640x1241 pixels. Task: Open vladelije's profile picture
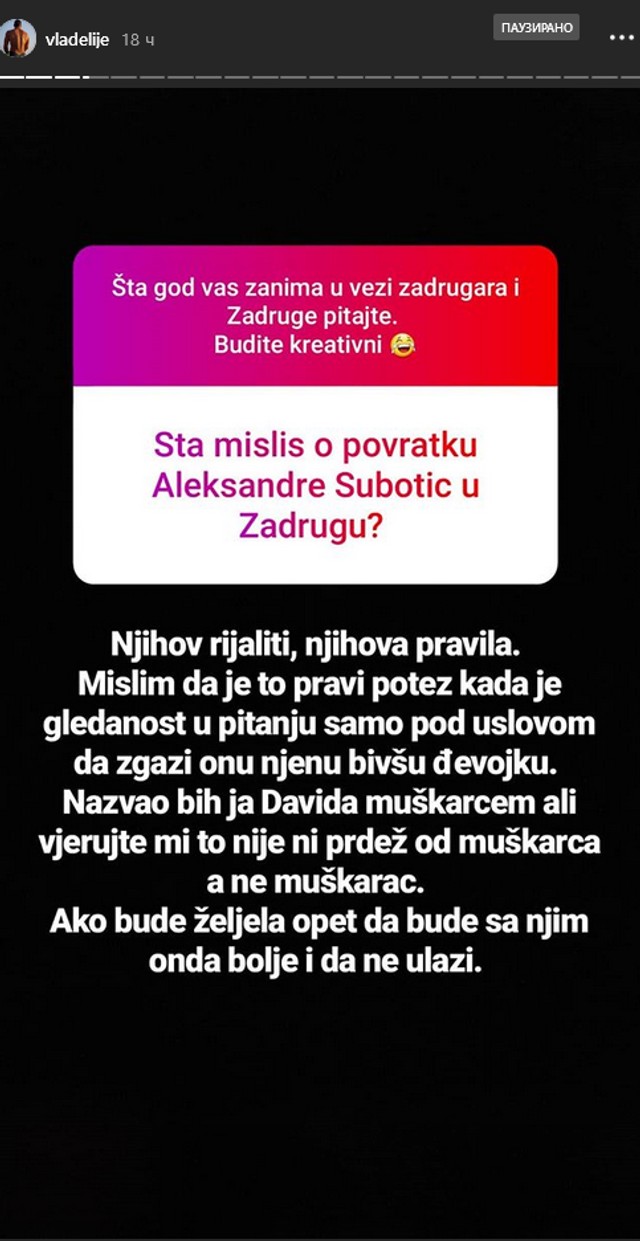tap(19, 39)
